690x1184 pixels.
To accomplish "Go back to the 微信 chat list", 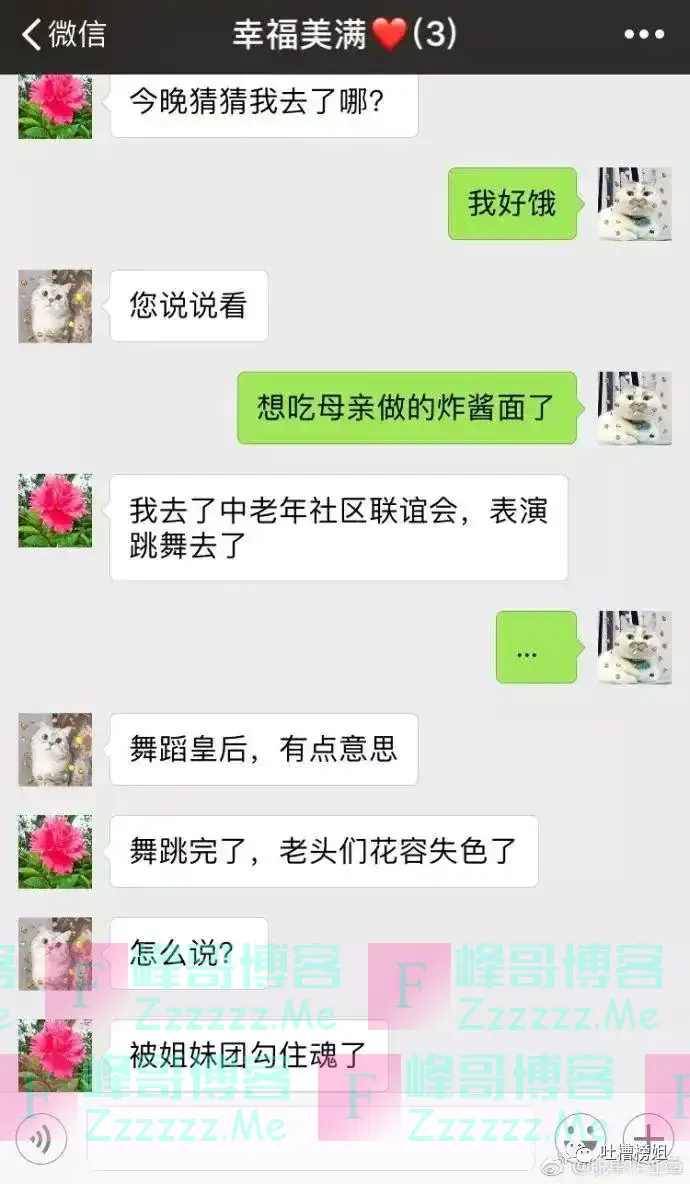I will point(62,34).
